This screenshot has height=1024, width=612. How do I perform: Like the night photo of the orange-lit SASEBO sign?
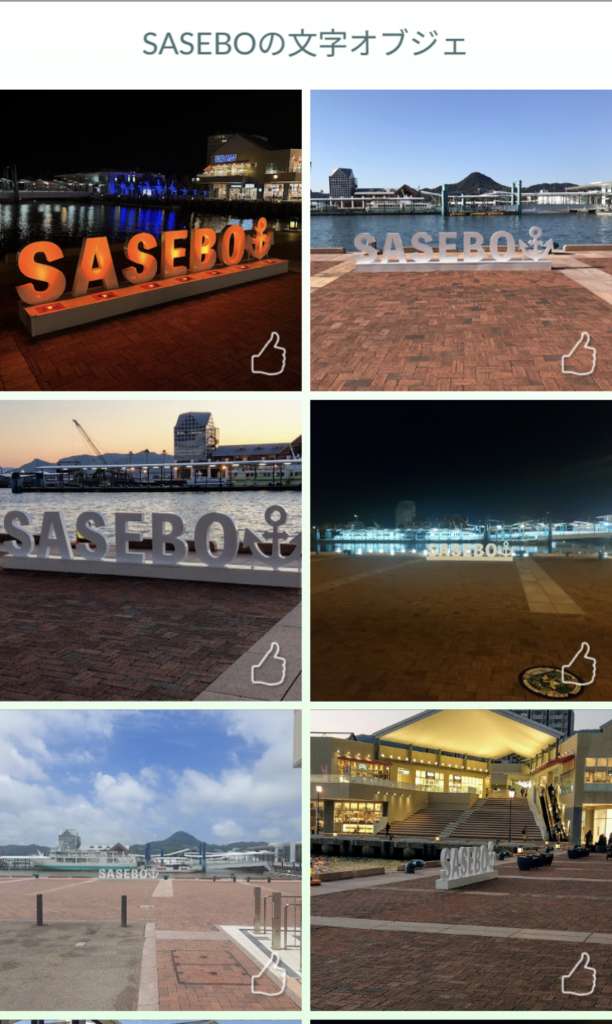pyautogui.click(x=268, y=355)
